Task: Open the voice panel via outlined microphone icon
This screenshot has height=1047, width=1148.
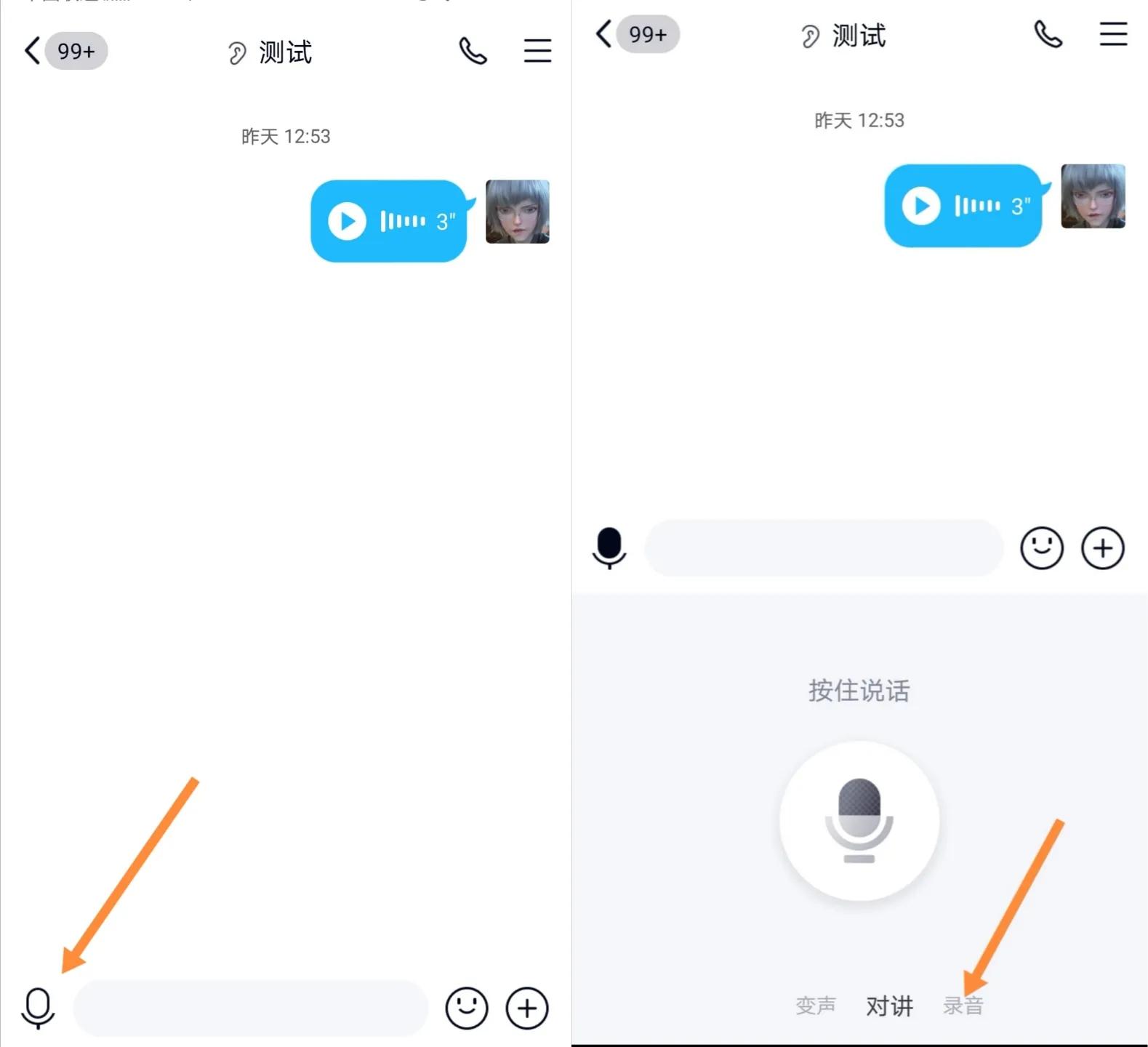Action: [x=38, y=1008]
